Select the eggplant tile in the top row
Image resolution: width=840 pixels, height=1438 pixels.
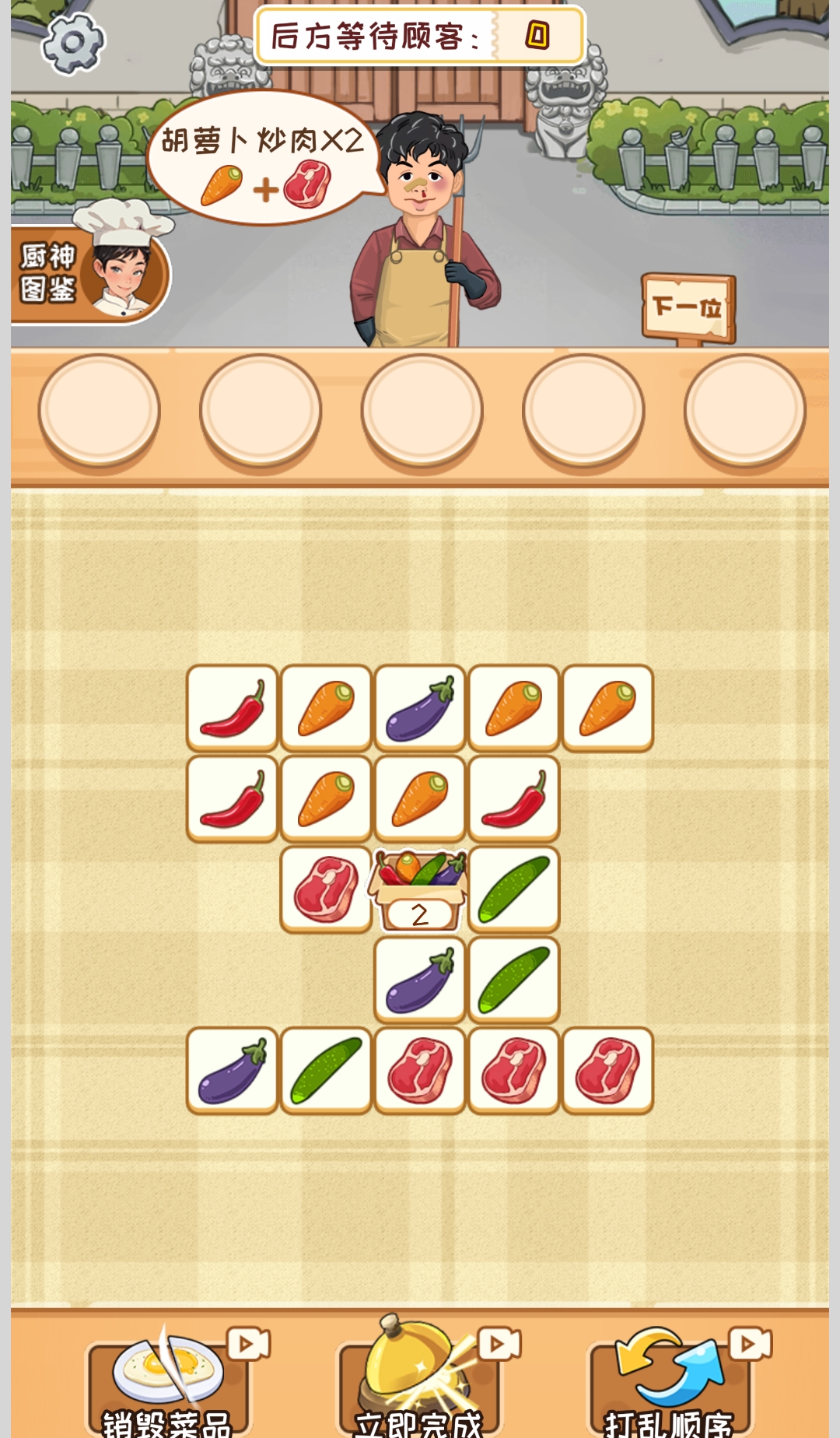pyautogui.click(x=420, y=708)
